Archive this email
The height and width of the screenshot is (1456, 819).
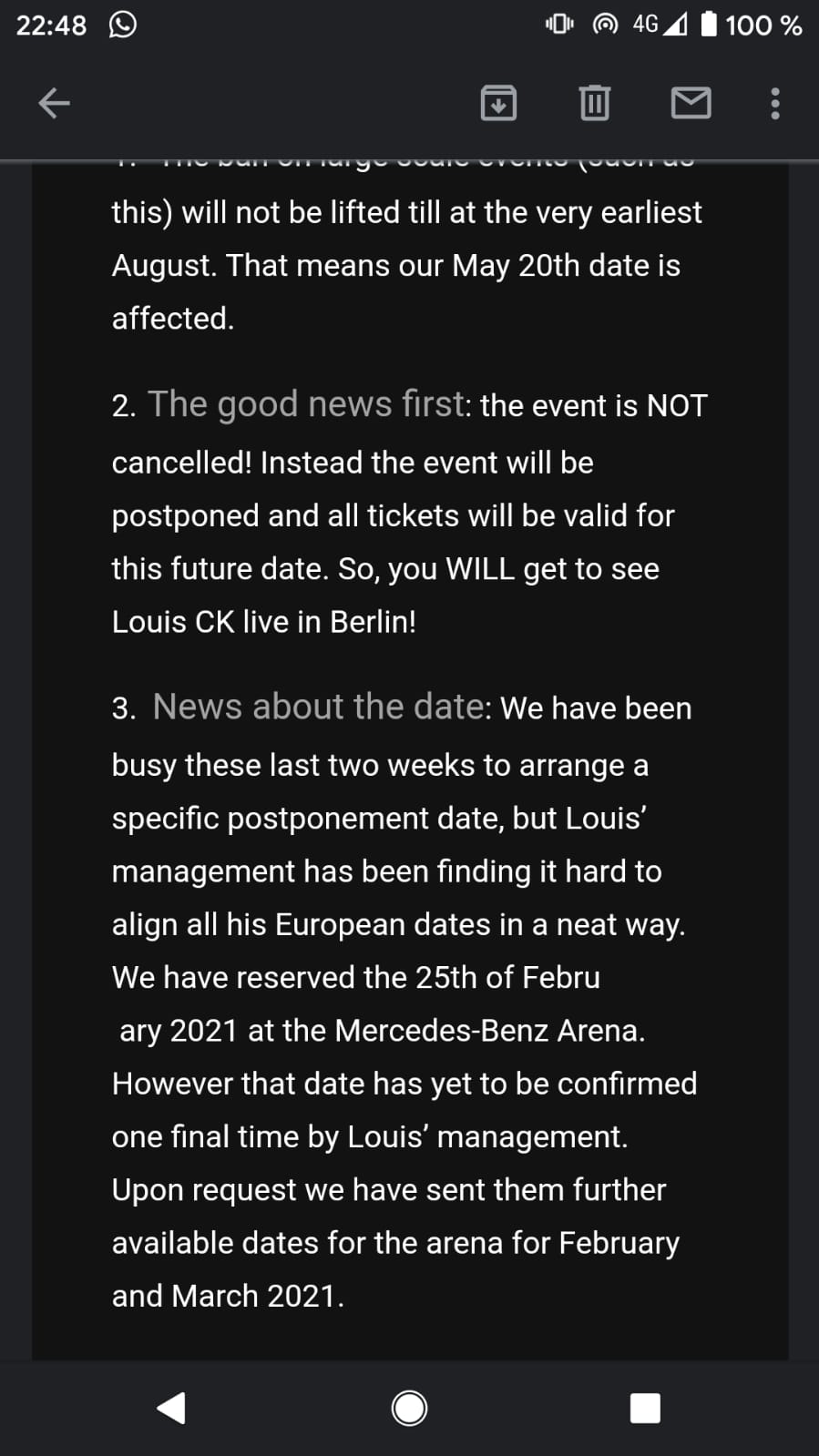[498, 103]
